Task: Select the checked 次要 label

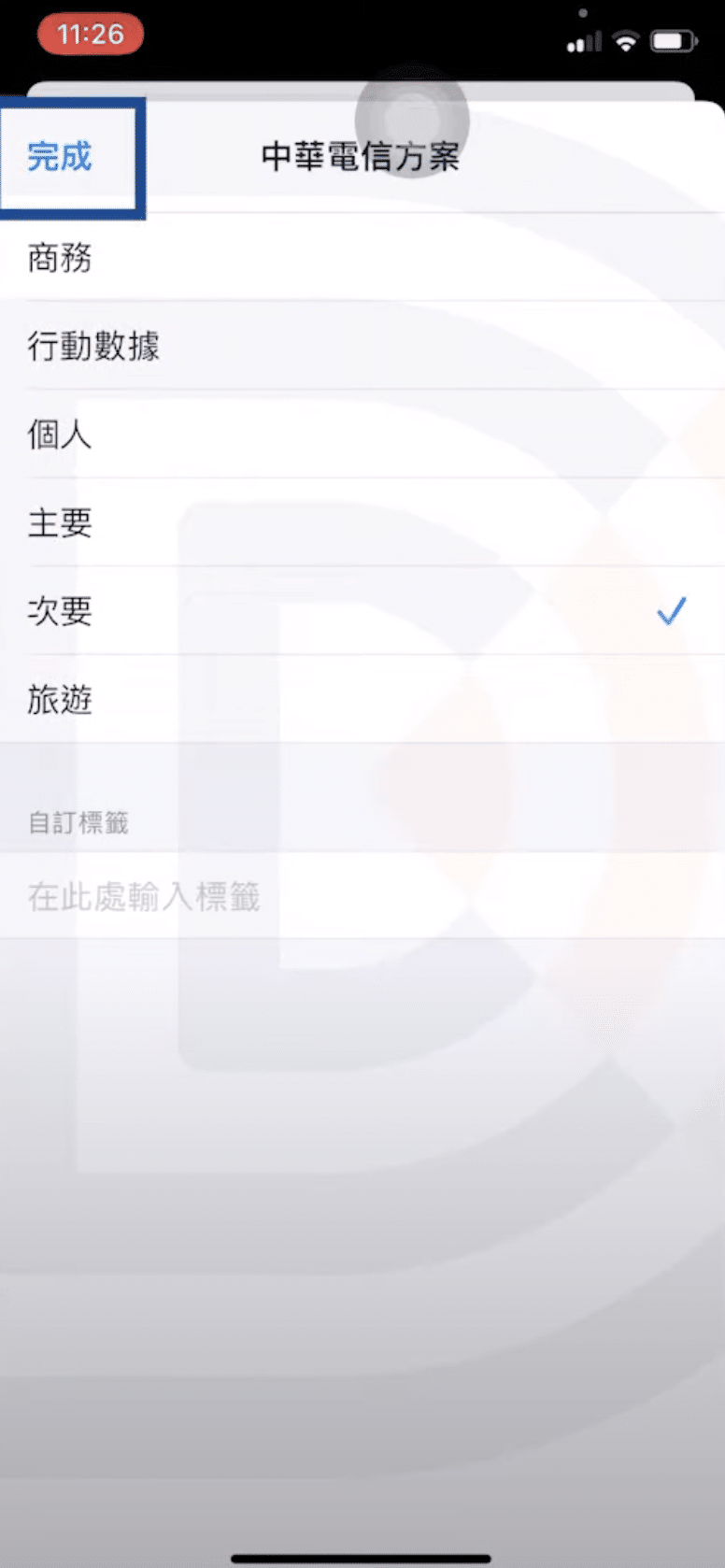Action: click(61, 611)
